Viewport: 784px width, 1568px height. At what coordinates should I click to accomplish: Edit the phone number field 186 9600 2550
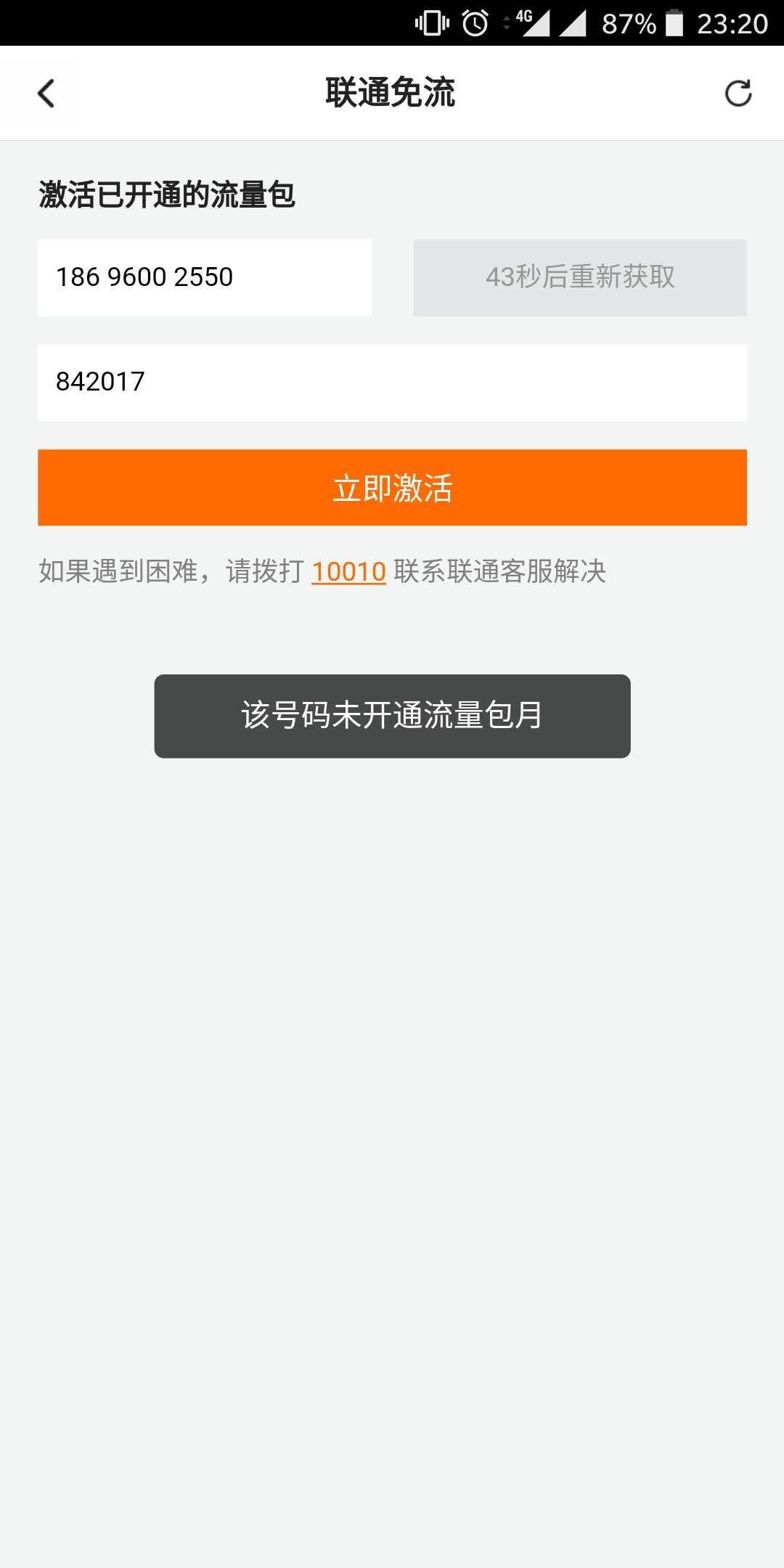click(205, 277)
